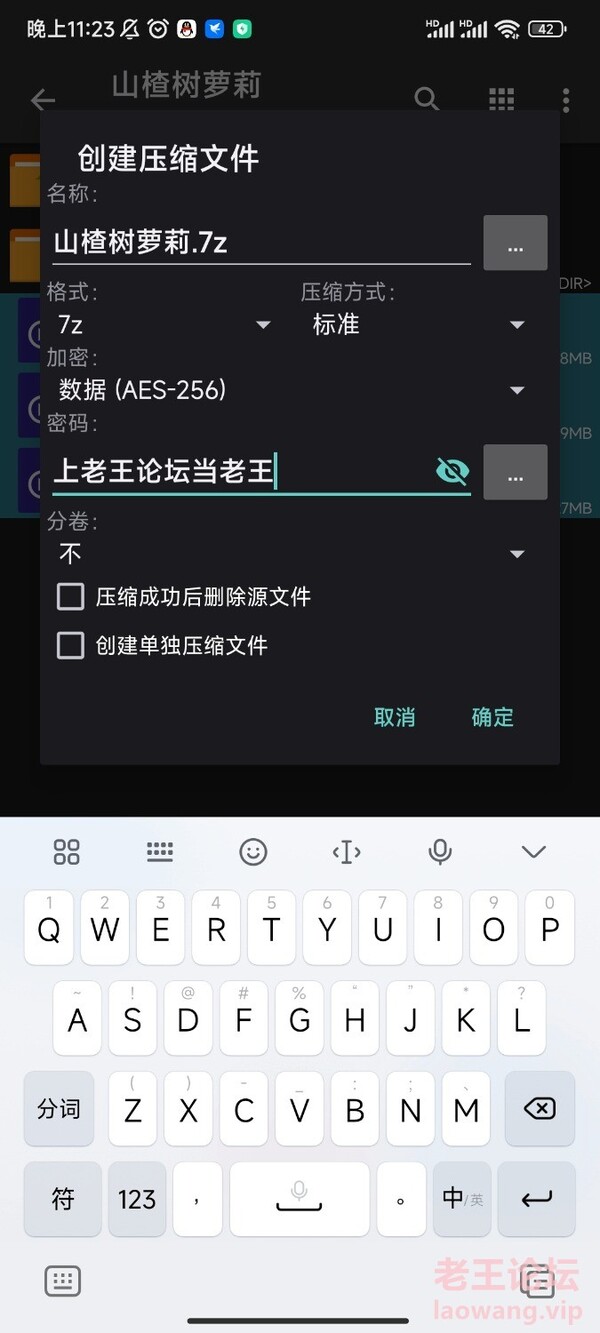The image size is (600, 1333).
Task: Cancel with the 取消 button
Action: click(394, 717)
